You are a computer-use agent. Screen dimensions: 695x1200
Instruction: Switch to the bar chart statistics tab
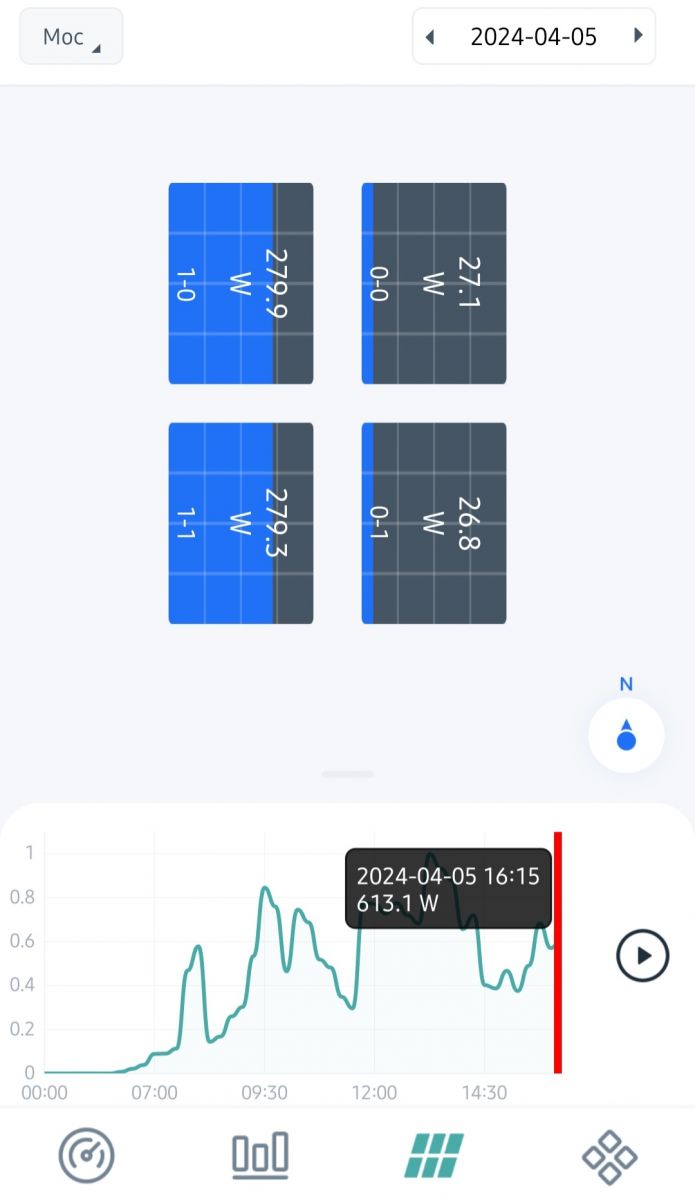tap(260, 1156)
